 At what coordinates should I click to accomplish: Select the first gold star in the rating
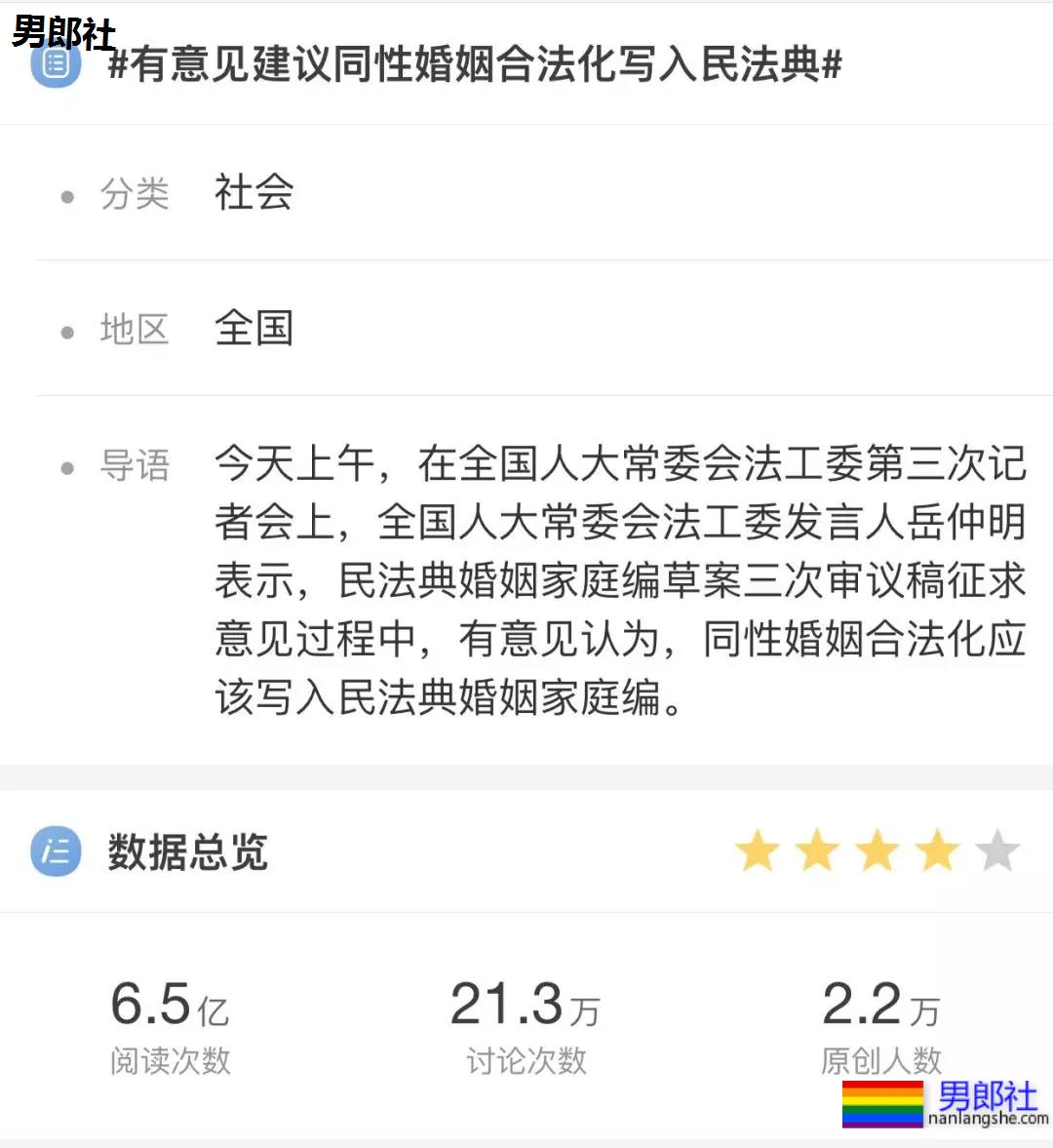(x=757, y=851)
